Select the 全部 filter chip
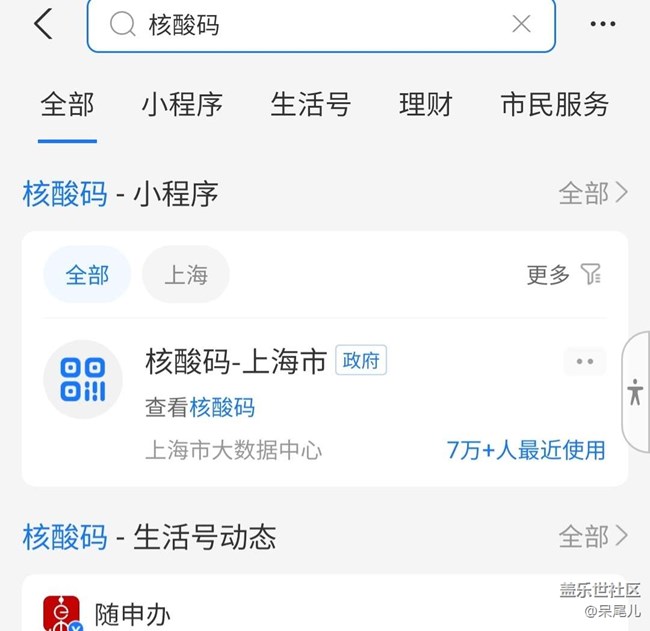The image size is (650, 631). click(87, 274)
